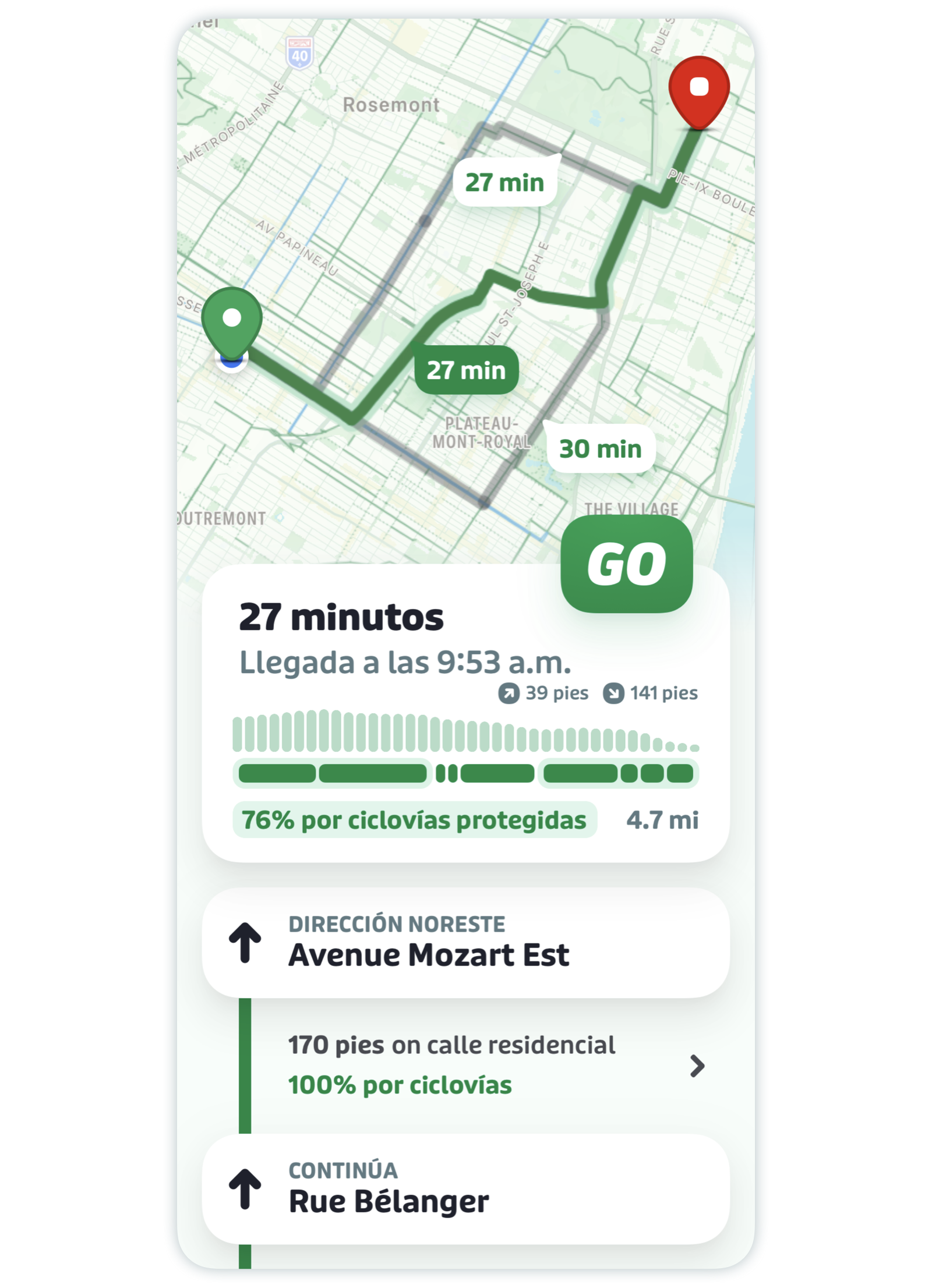The width and height of the screenshot is (932, 1288).
Task: View the Rue Bélanger direction step
Action: (x=465, y=1188)
